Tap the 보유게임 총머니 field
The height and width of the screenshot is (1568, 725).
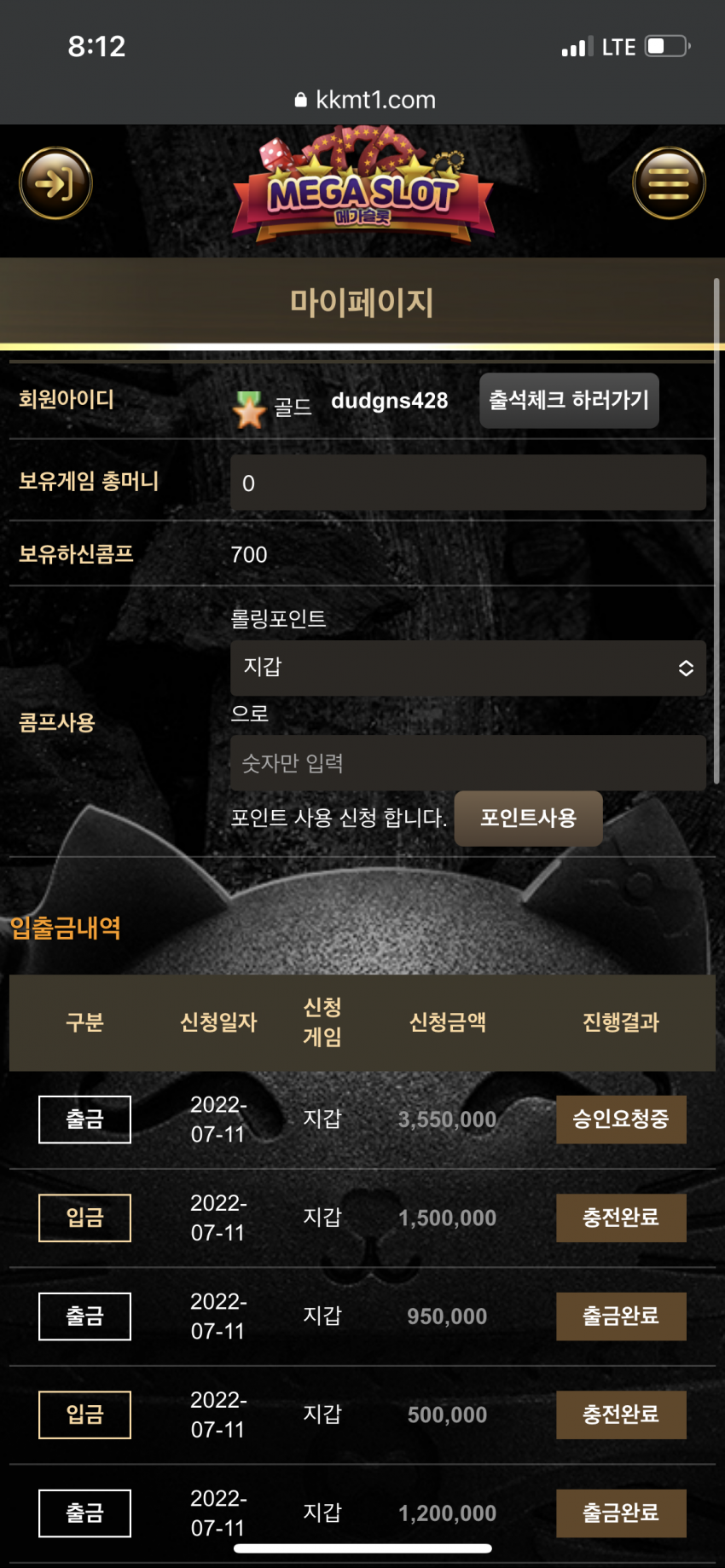pyautogui.click(x=468, y=483)
